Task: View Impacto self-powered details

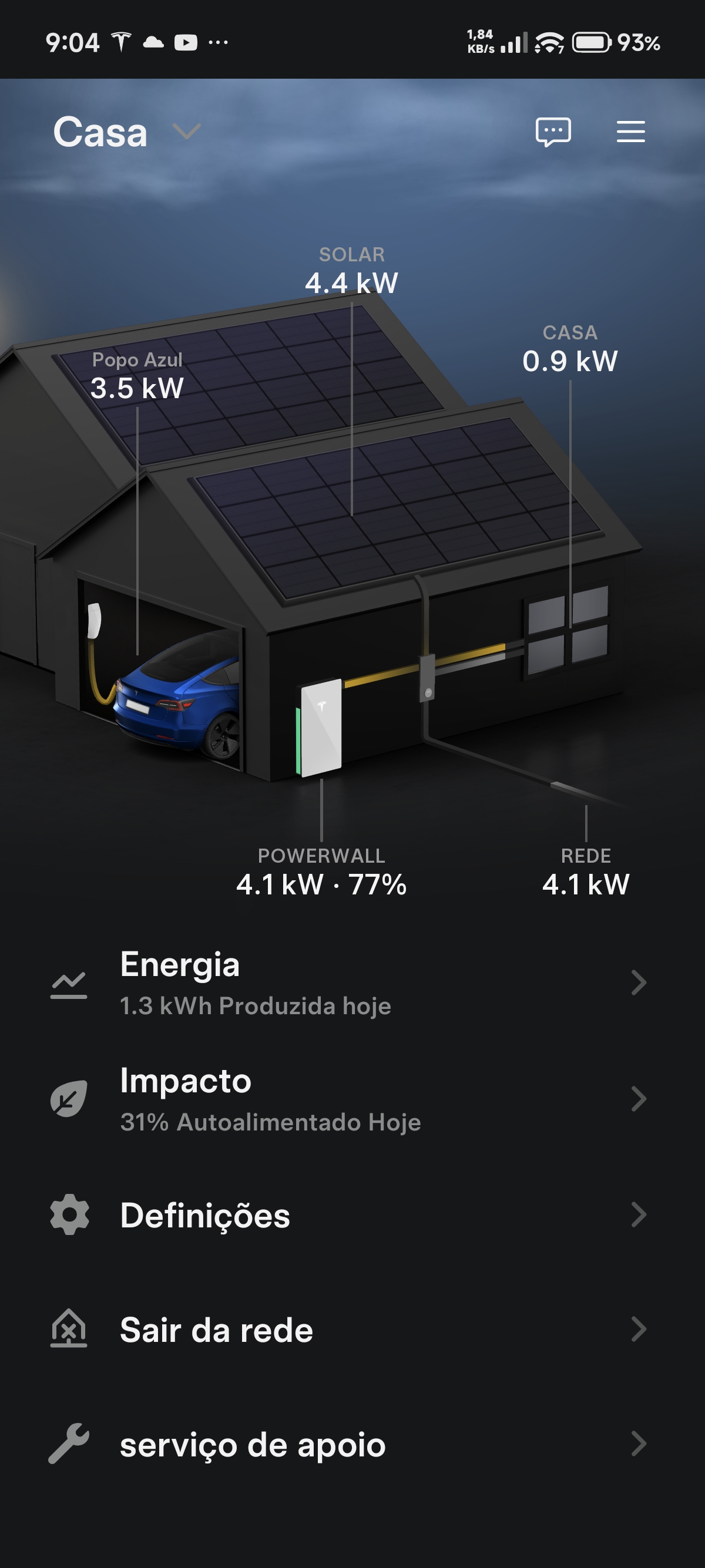Action: 348,1098
